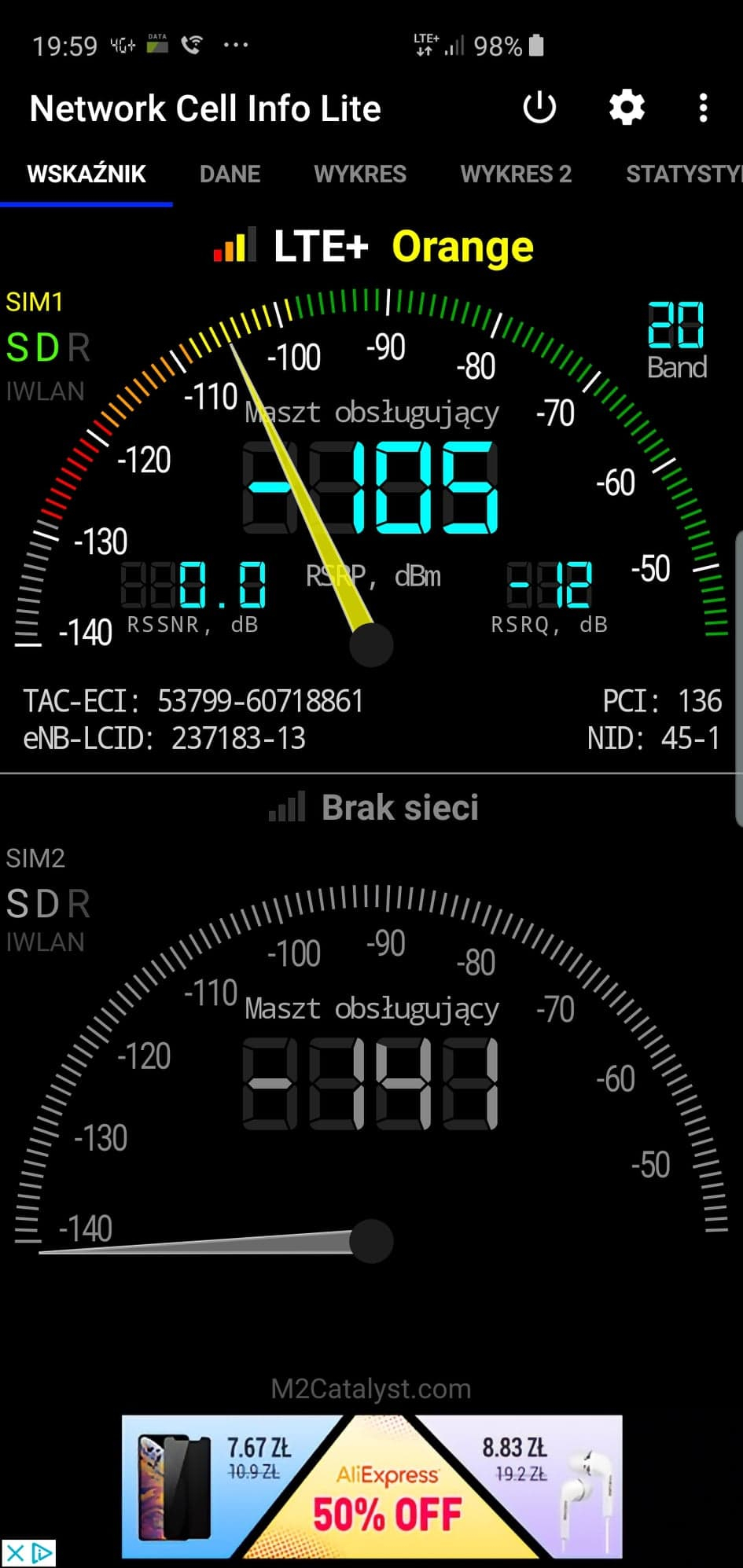Tap the power icon in the app bar

(x=539, y=108)
